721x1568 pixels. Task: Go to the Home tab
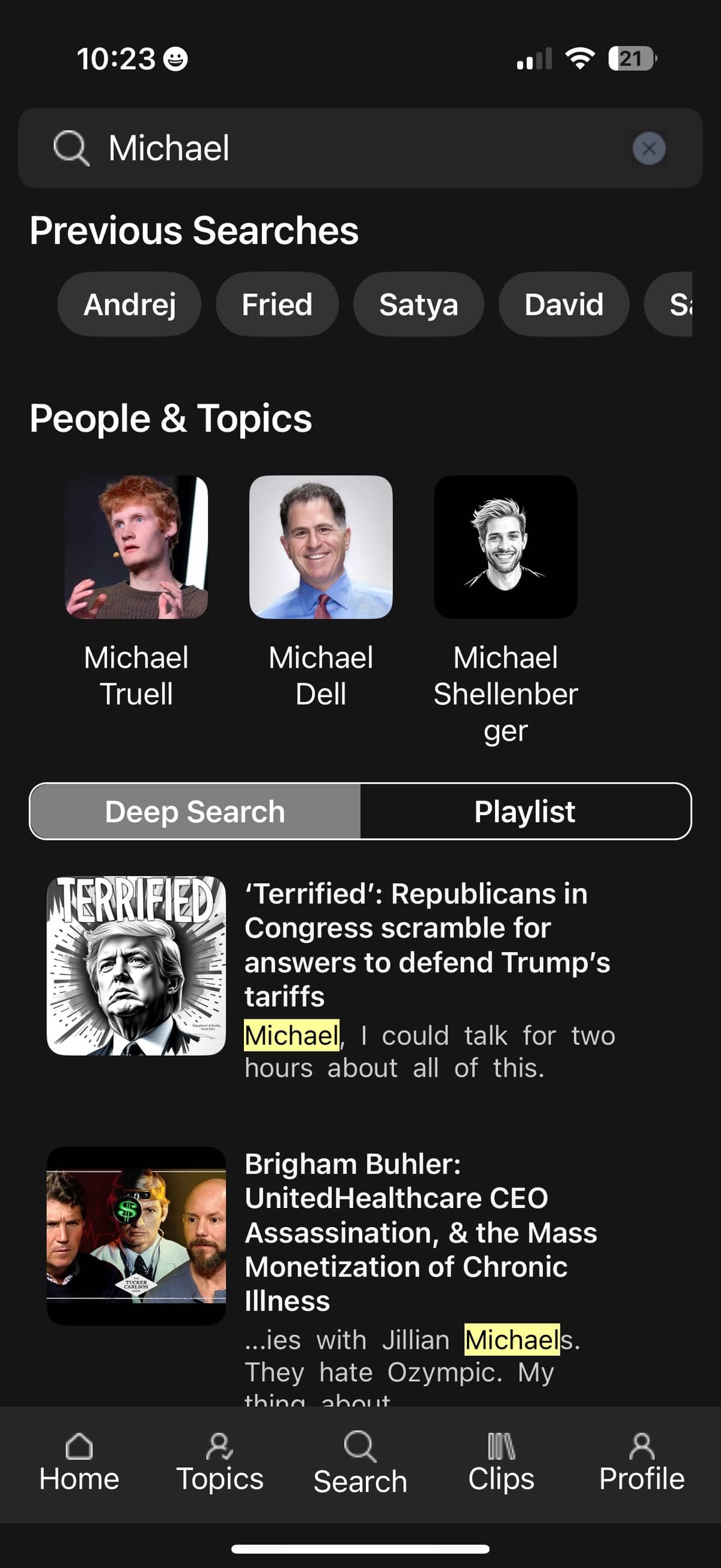pos(79,1462)
